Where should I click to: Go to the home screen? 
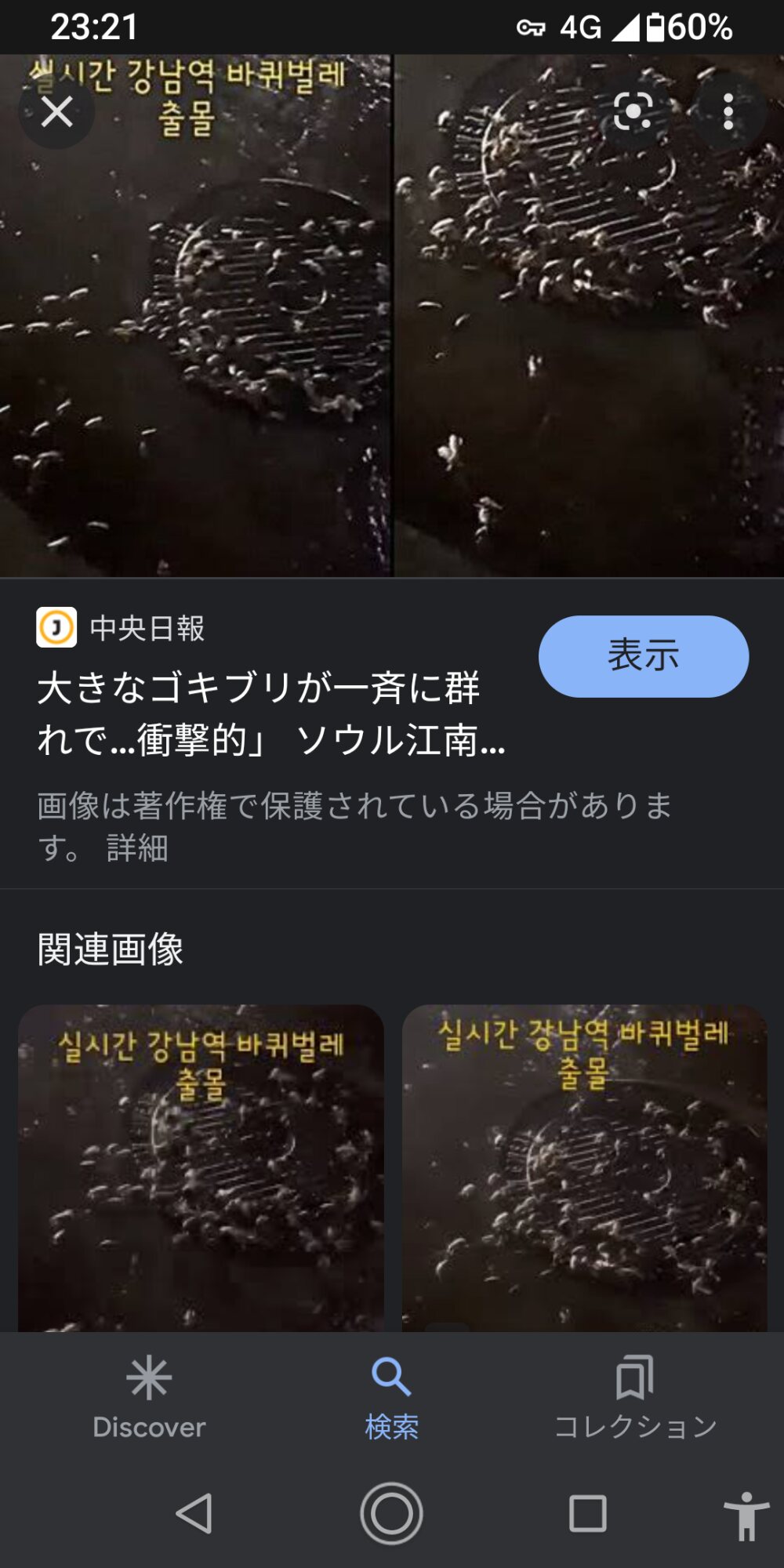point(391,1513)
